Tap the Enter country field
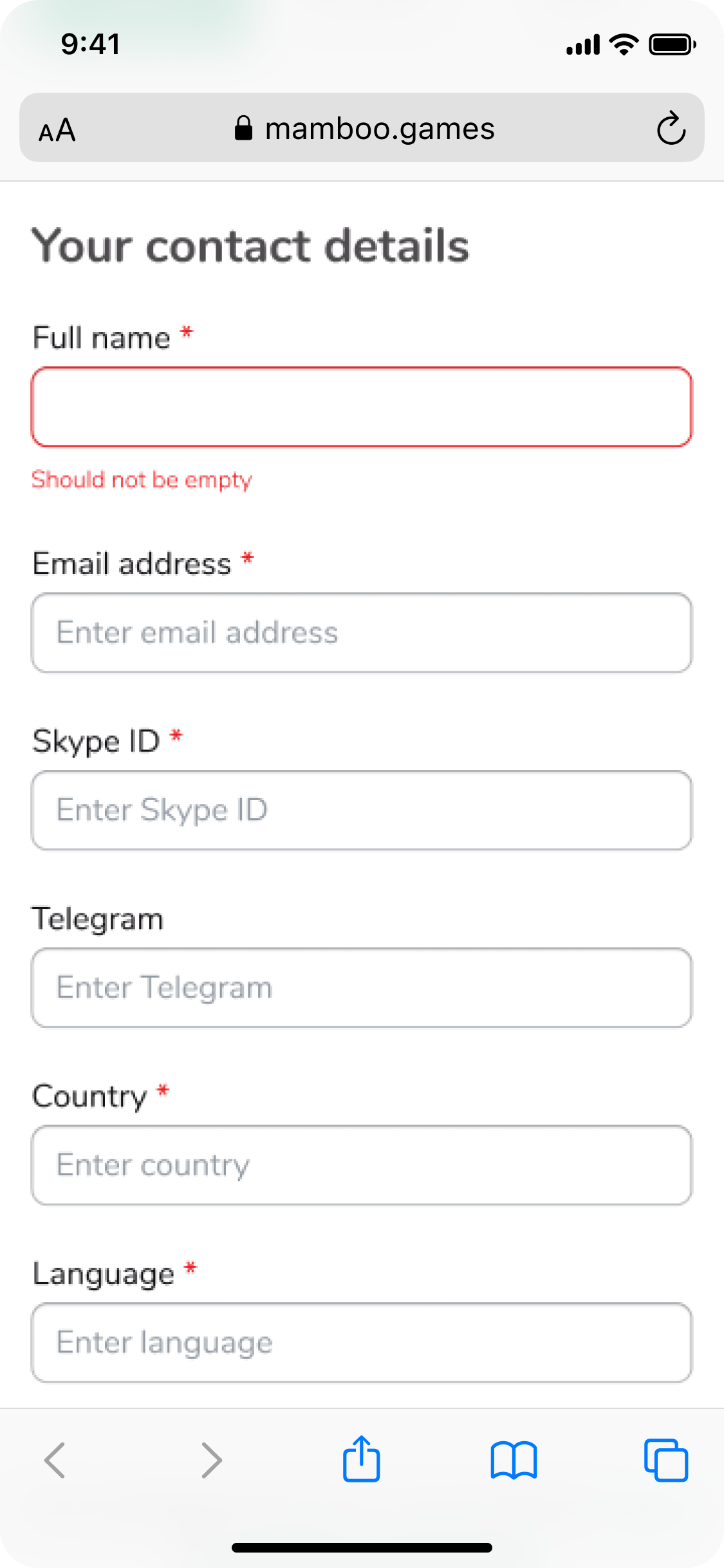 click(x=362, y=1165)
